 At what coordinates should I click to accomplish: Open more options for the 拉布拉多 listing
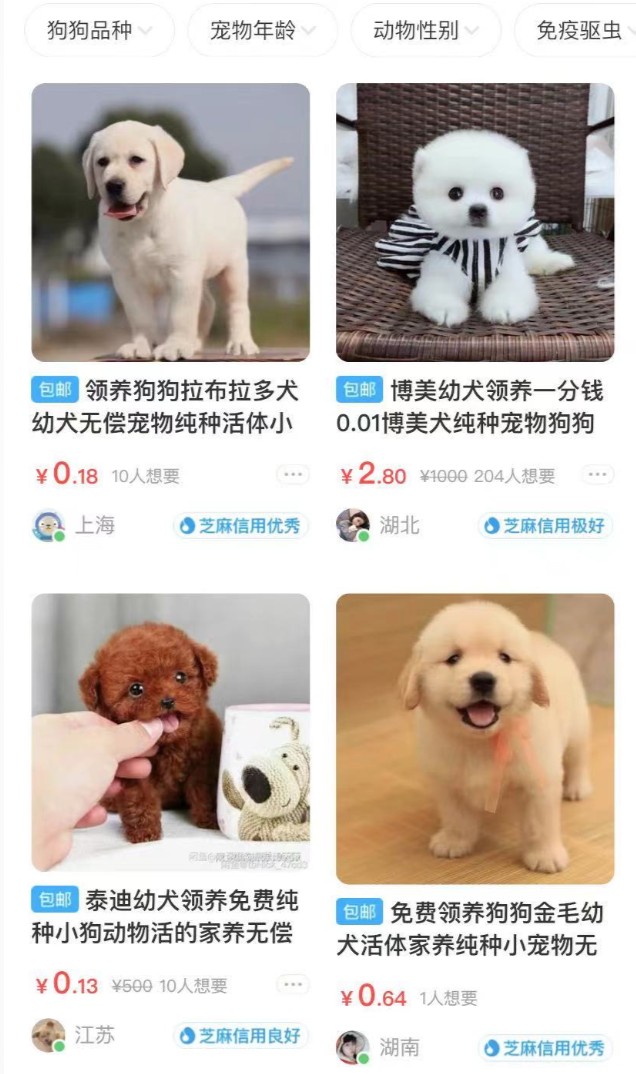pos(292,475)
